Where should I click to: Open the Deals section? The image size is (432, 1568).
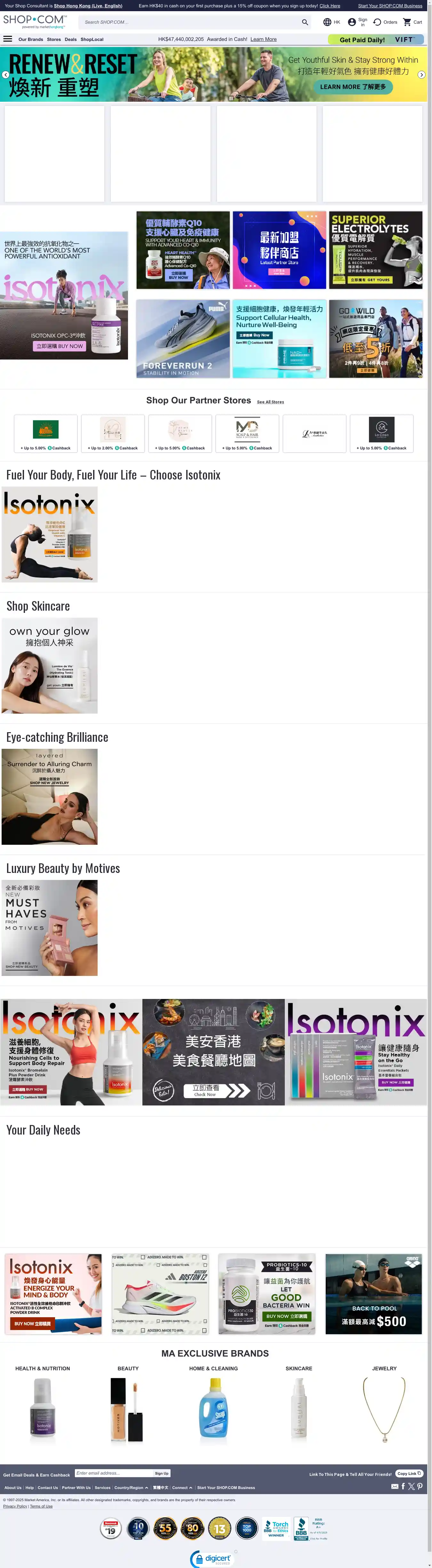(x=71, y=40)
